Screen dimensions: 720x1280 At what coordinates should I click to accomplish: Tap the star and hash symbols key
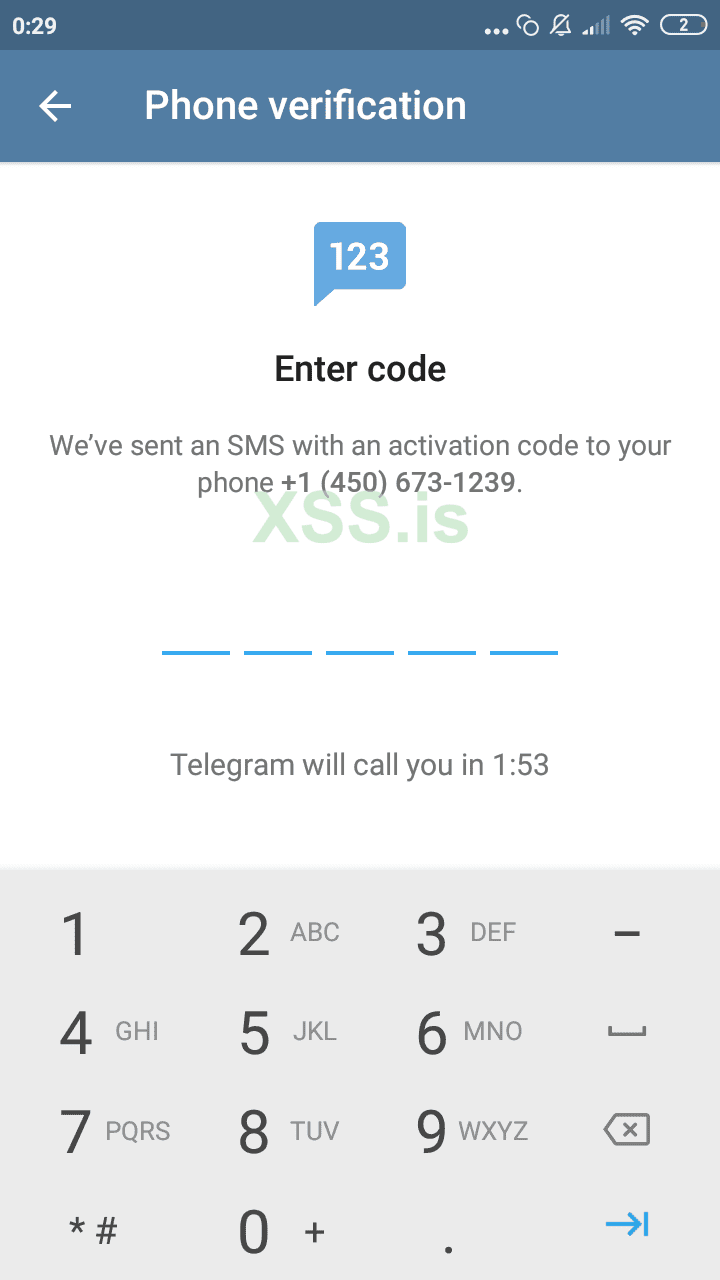point(93,1231)
